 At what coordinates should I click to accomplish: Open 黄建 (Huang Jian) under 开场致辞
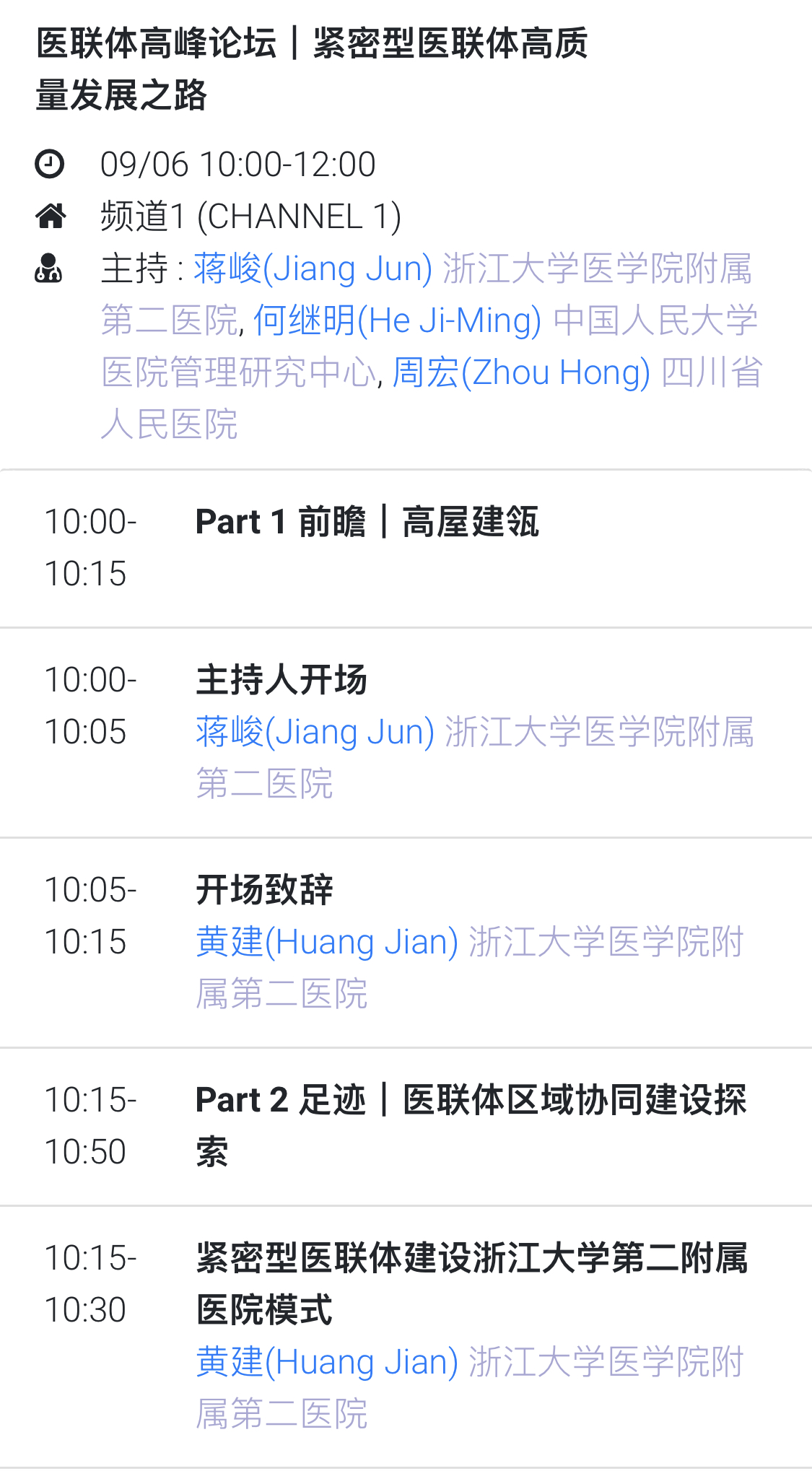click(x=327, y=942)
